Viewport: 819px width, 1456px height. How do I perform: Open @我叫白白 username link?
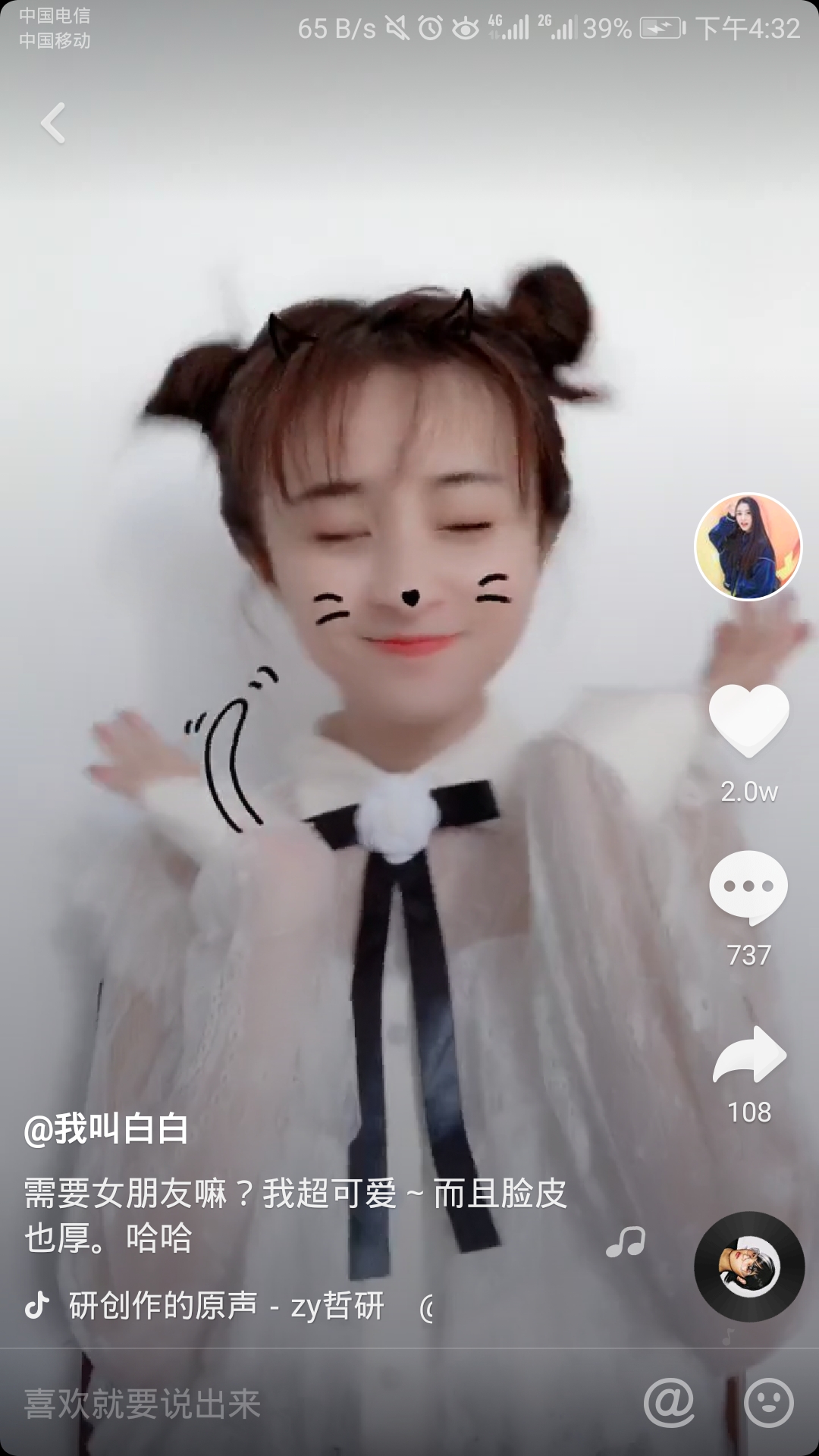click(106, 1129)
